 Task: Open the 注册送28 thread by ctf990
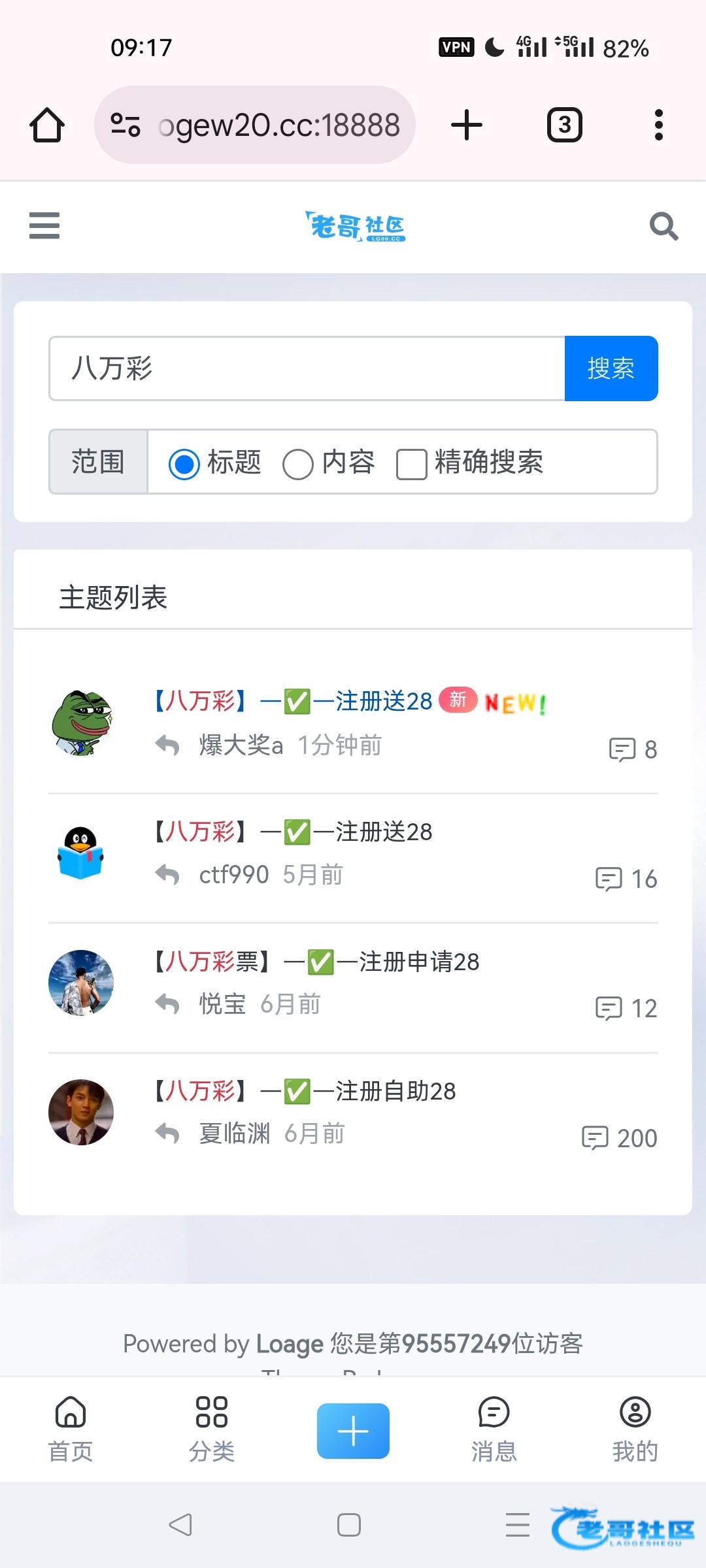293,832
